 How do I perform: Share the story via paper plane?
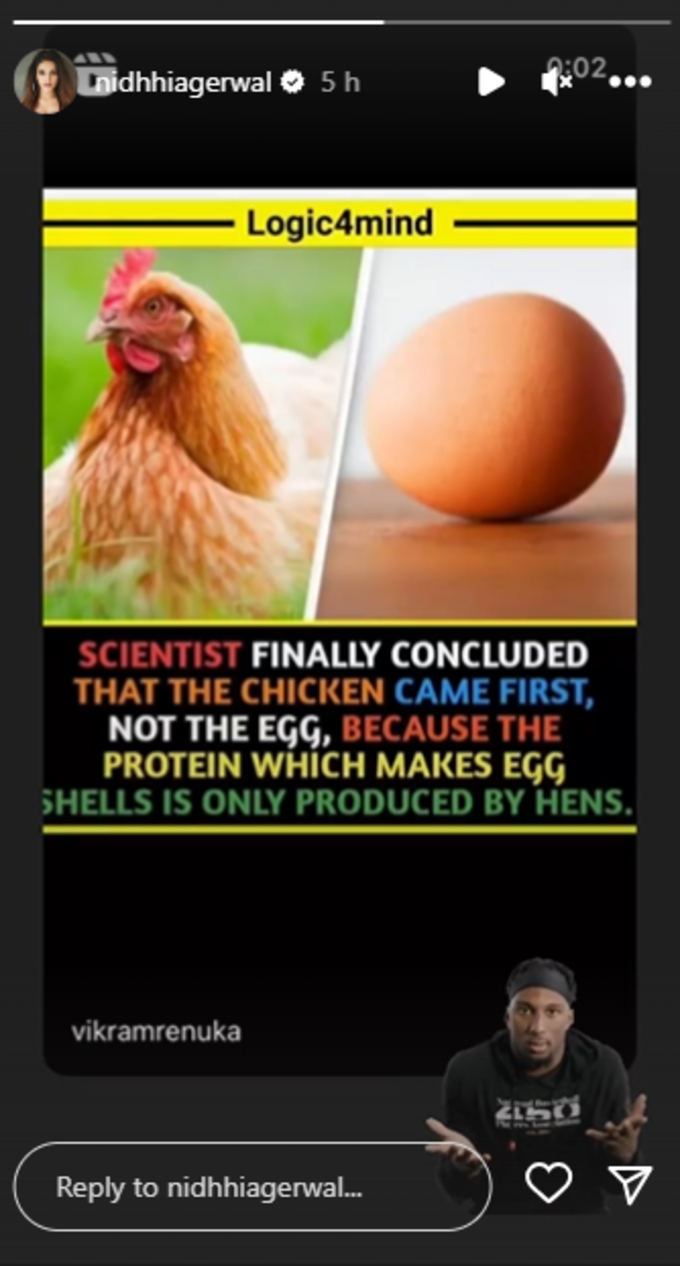[631, 1184]
